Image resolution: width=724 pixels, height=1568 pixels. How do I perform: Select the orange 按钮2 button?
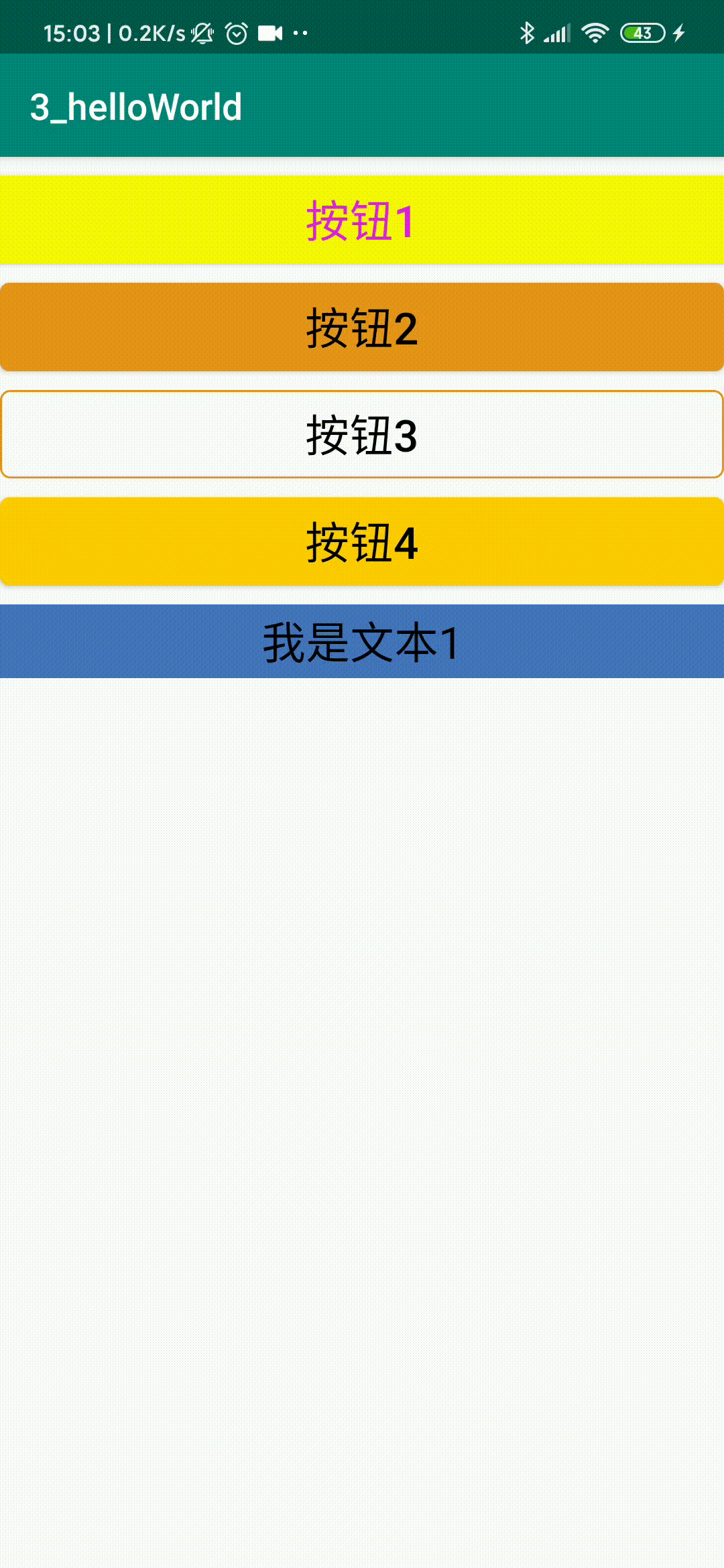(x=362, y=327)
